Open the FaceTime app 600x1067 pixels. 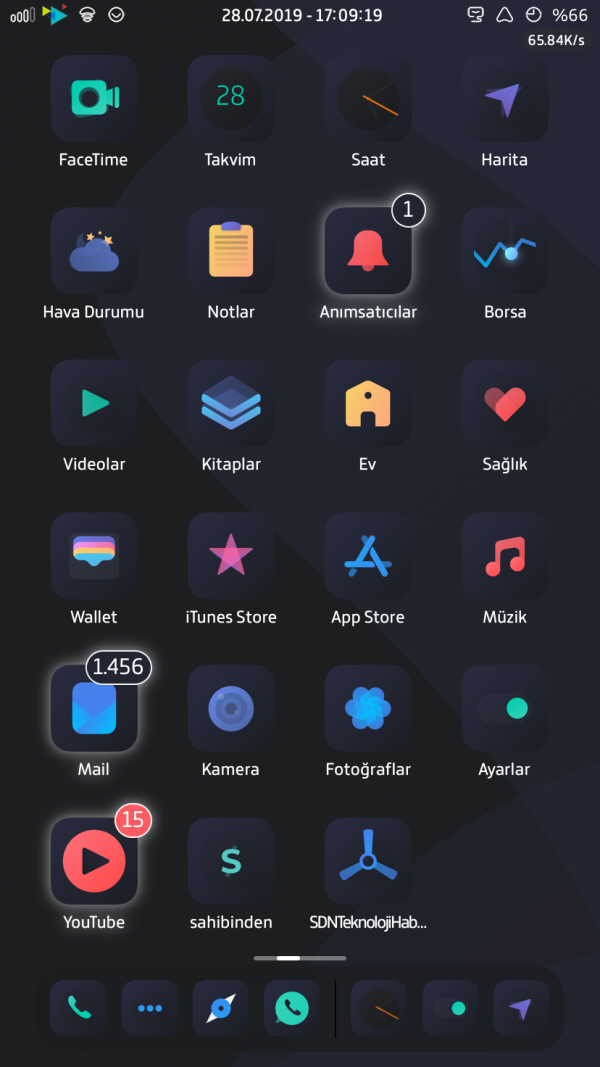[x=94, y=98]
